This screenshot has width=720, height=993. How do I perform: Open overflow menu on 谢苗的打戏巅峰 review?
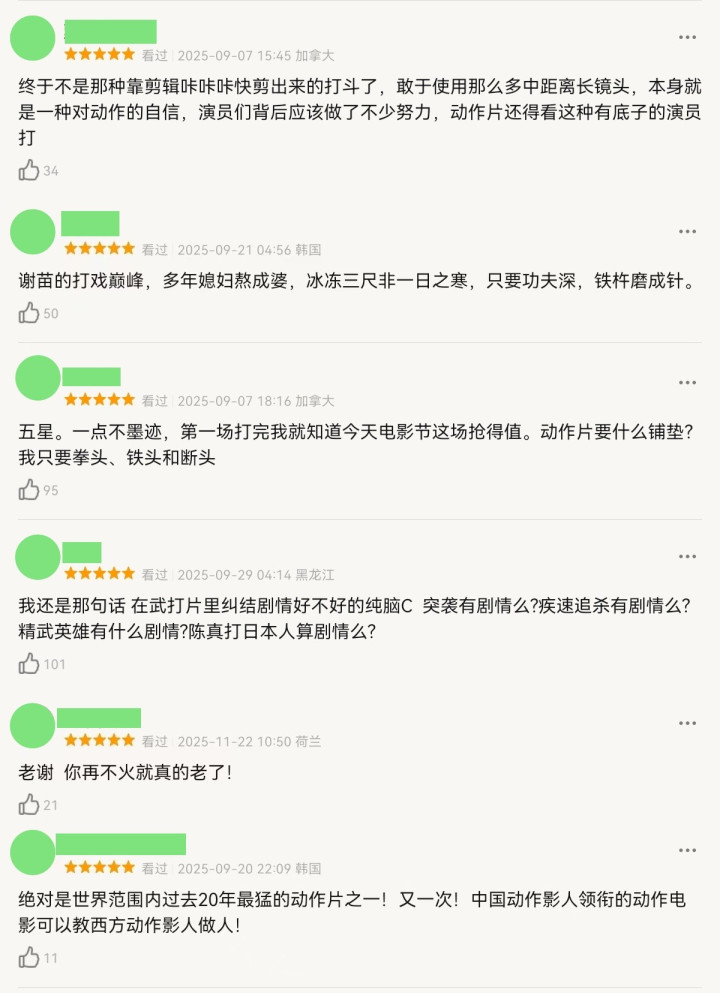pos(687,232)
